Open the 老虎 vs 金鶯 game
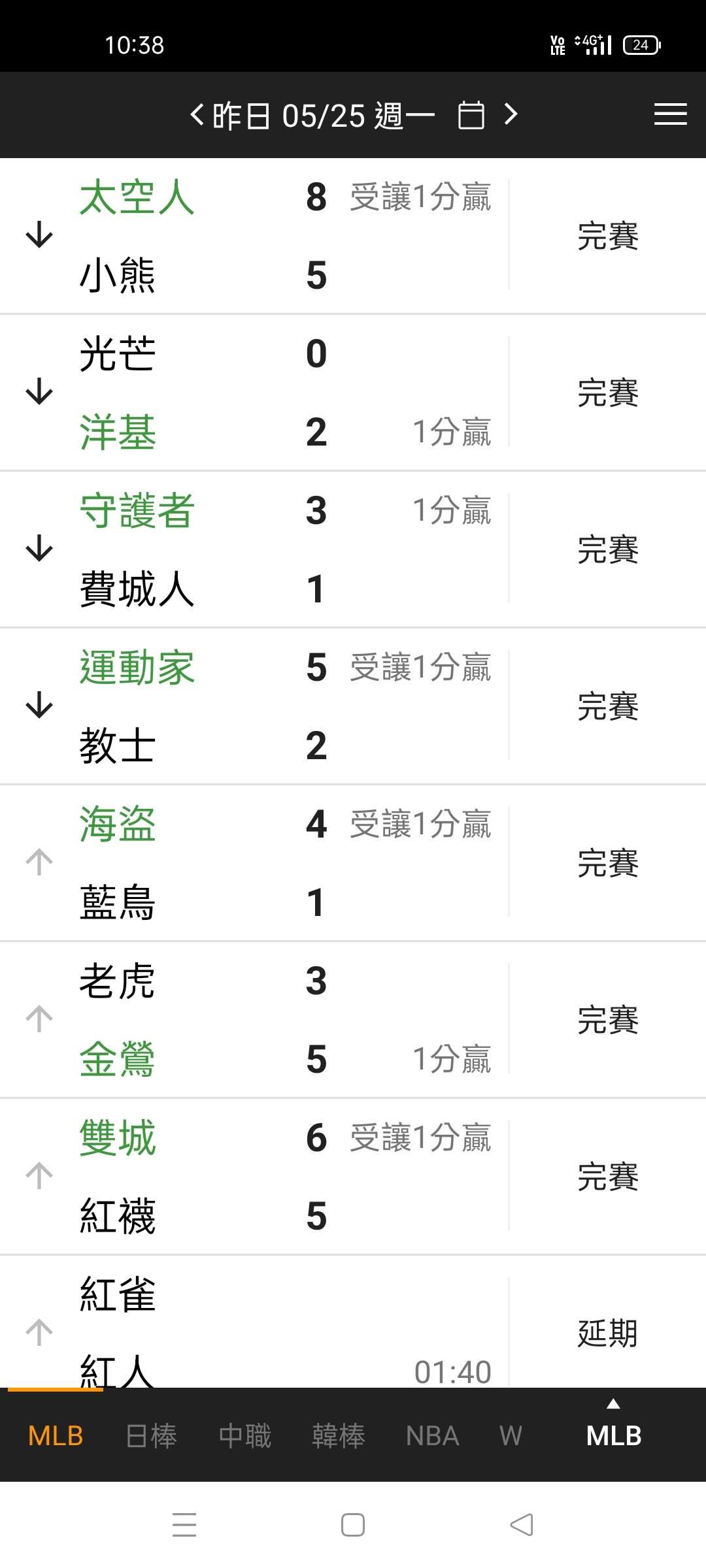This screenshot has height=1568, width=706. click(x=353, y=1020)
